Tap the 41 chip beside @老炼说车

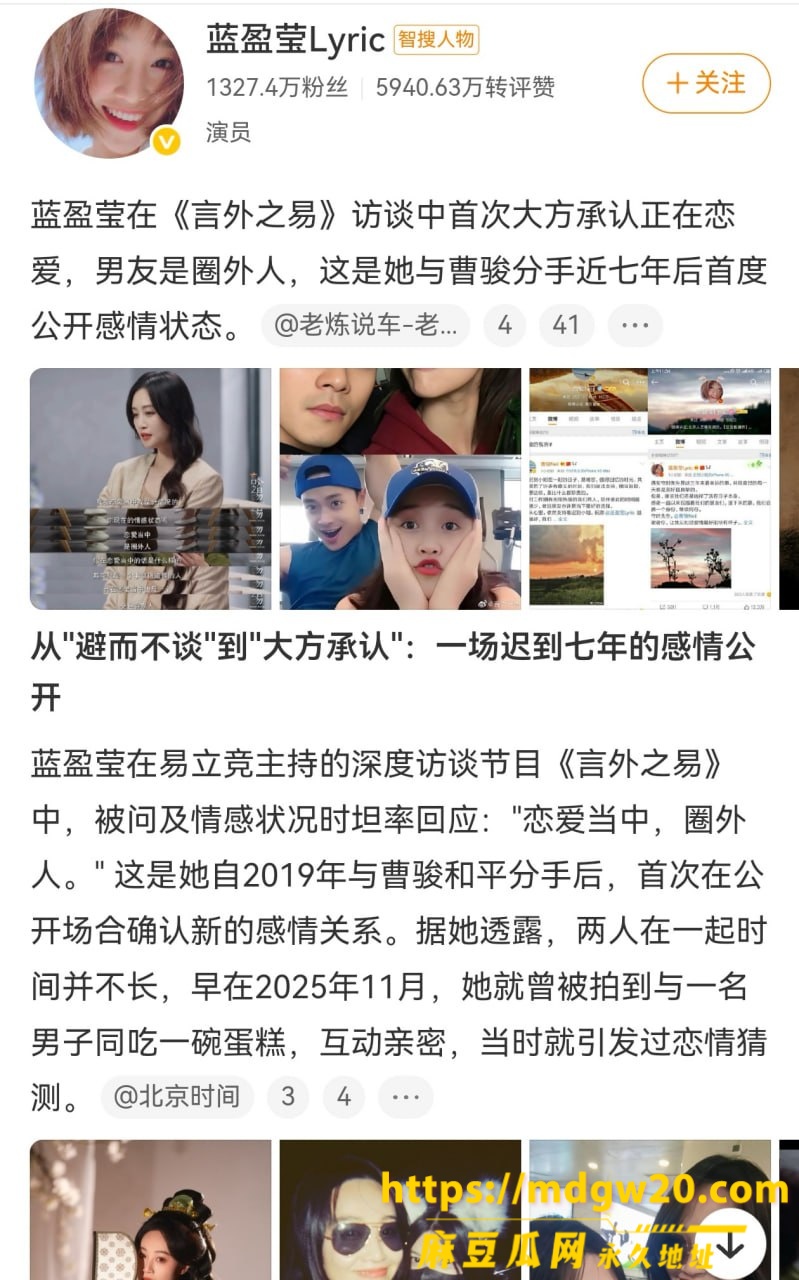tap(566, 326)
